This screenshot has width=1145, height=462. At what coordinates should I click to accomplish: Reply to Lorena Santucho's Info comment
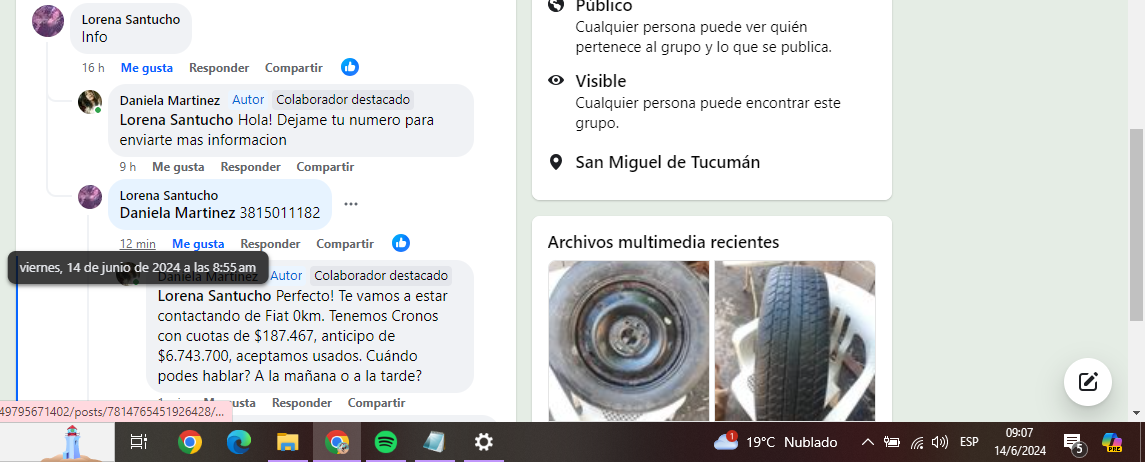218,68
